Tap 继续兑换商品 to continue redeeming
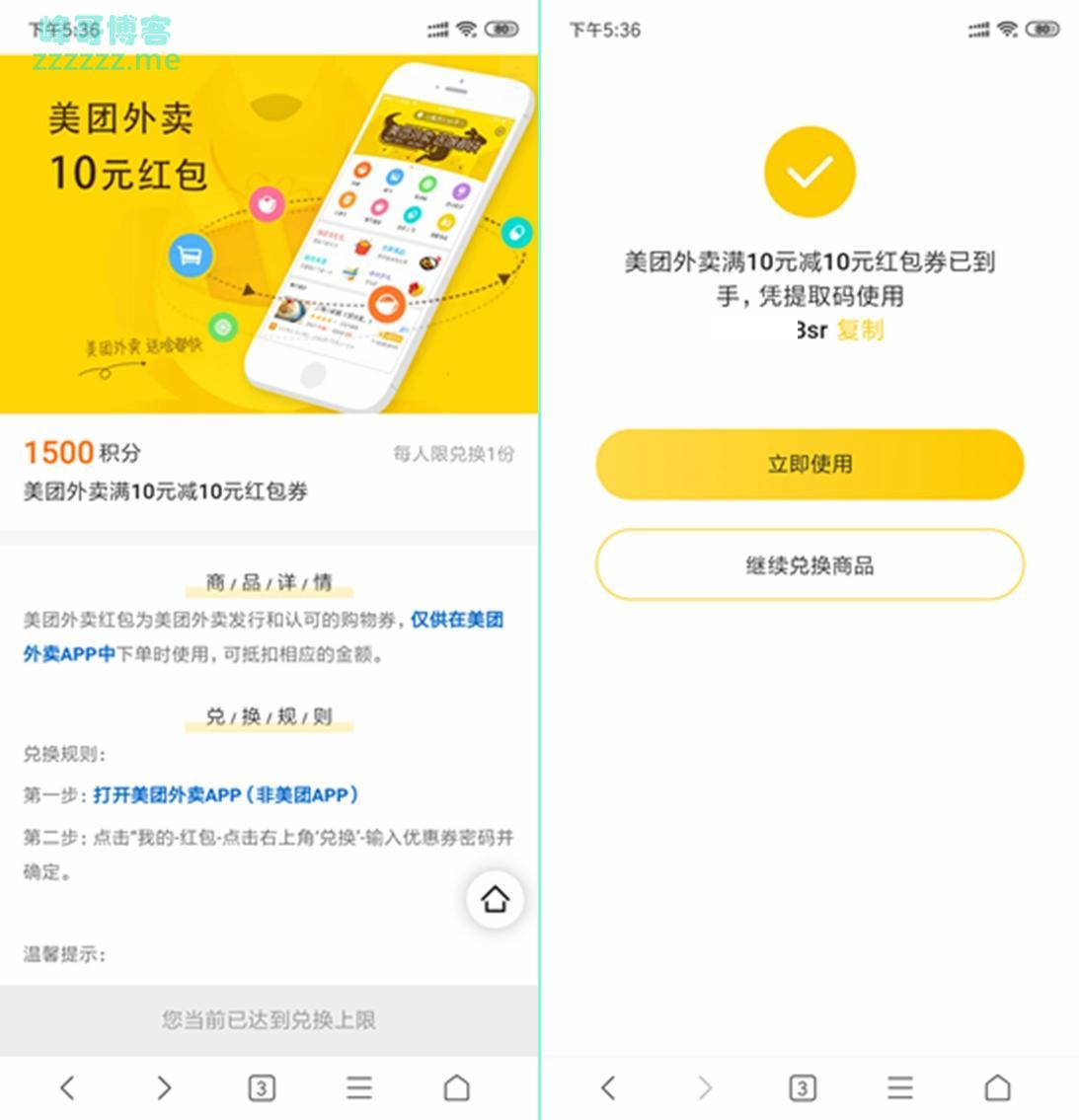Screen dimensions: 1079x1120 tap(809, 565)
